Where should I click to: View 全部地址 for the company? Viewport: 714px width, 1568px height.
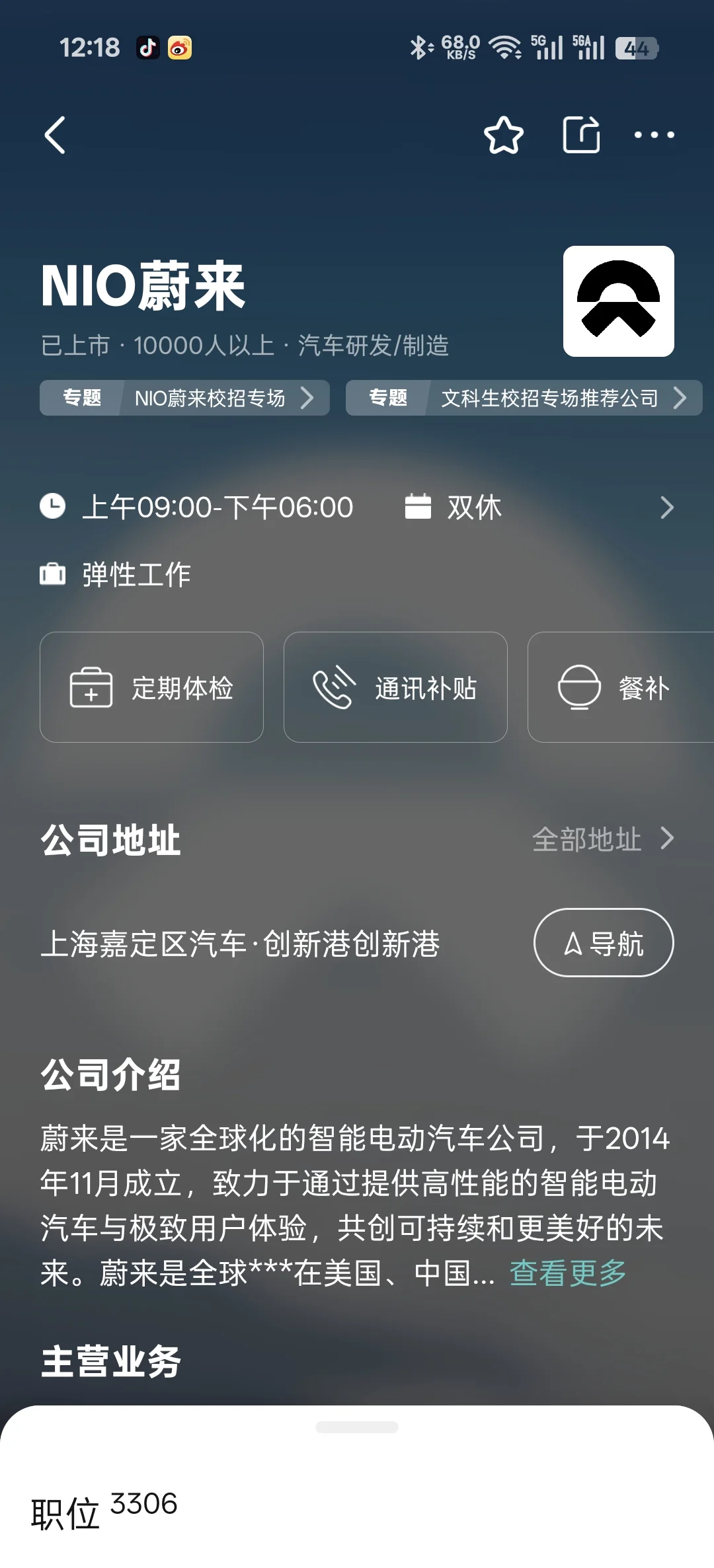(x=603, y=839)
